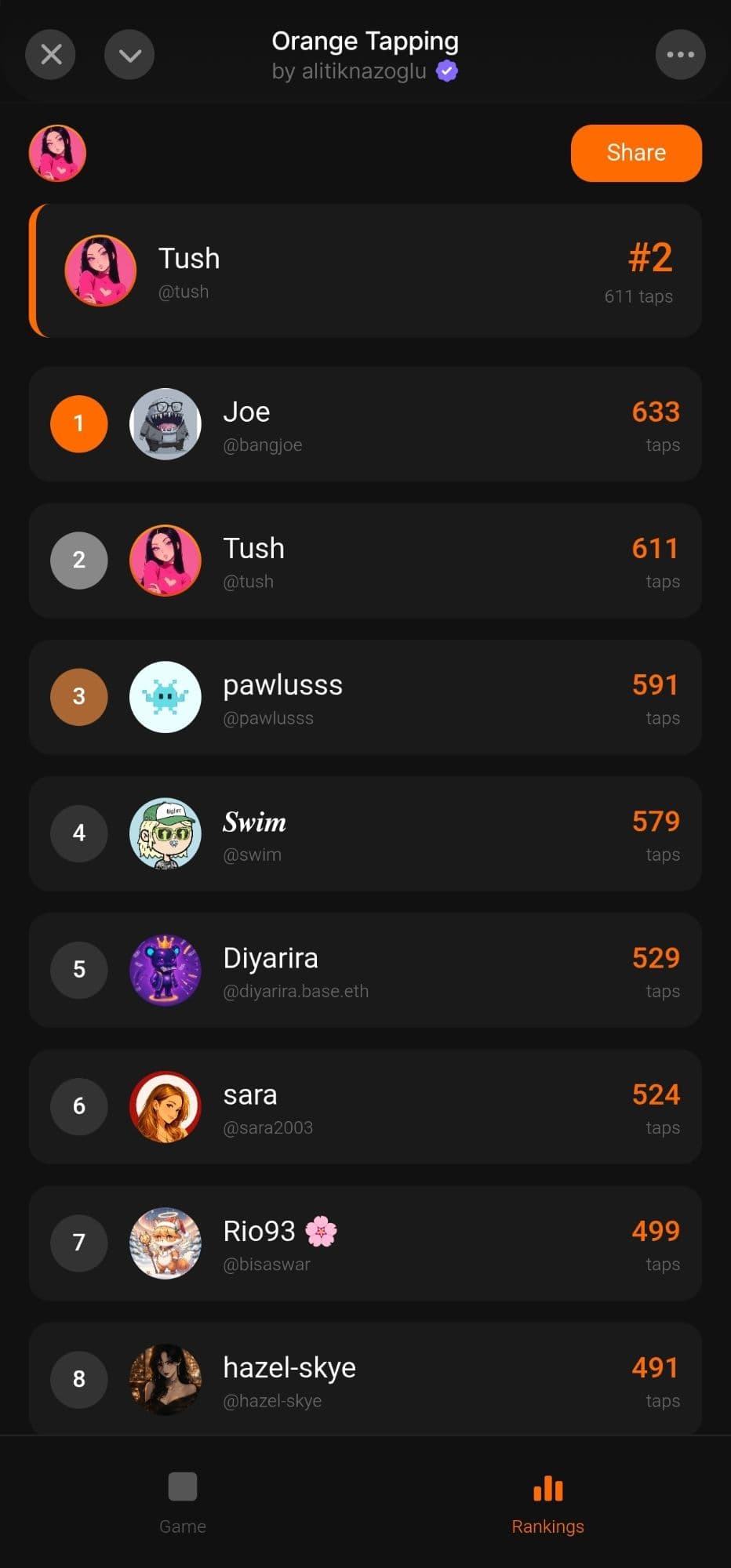This screenshot has width=731, height=1568.
Task: Share your ranking
Action: point(635,153)
